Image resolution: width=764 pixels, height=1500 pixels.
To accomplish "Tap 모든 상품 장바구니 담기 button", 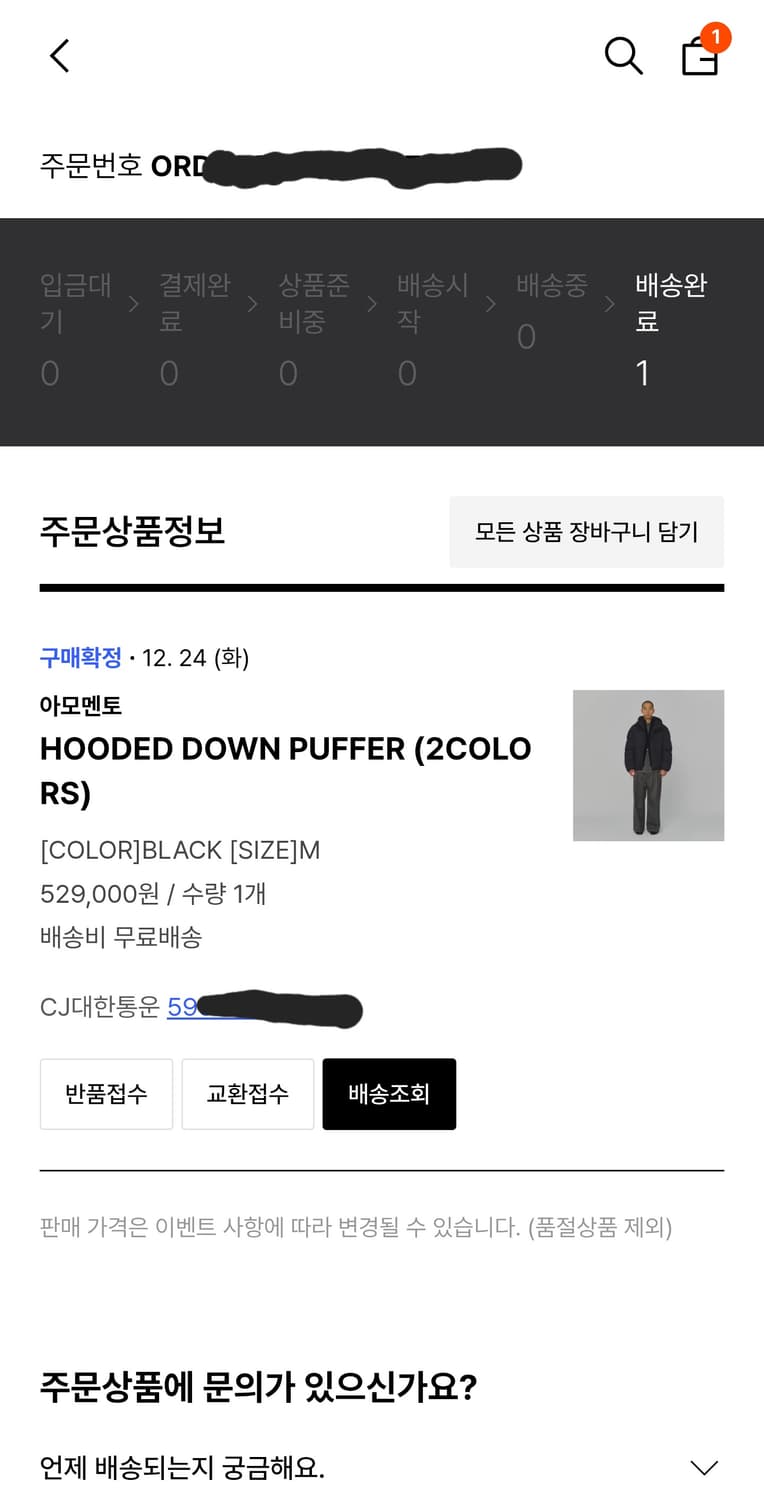I will (x=586, y=532).
